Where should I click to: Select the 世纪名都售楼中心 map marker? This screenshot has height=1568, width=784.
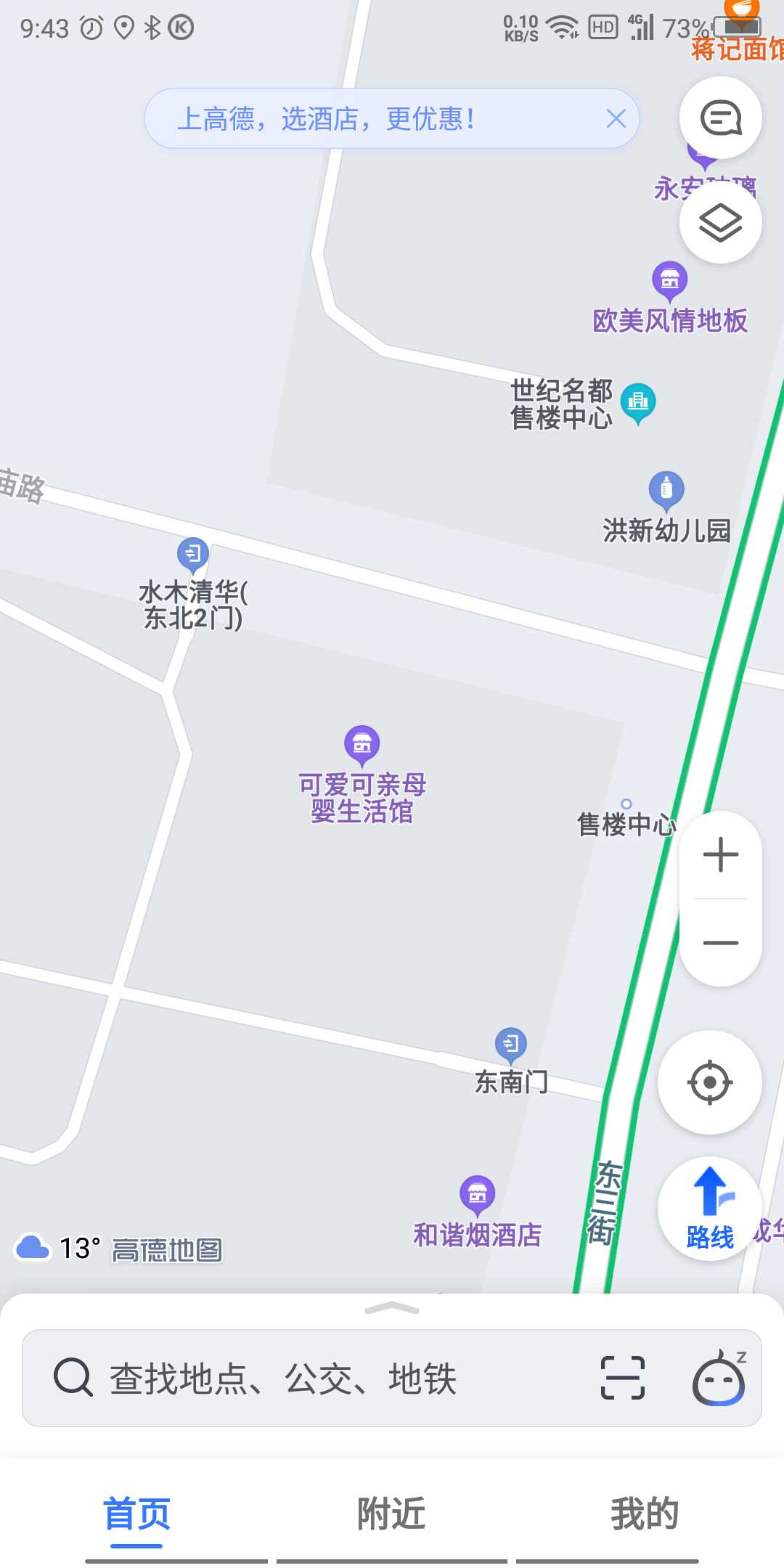[x=638, y=403]
